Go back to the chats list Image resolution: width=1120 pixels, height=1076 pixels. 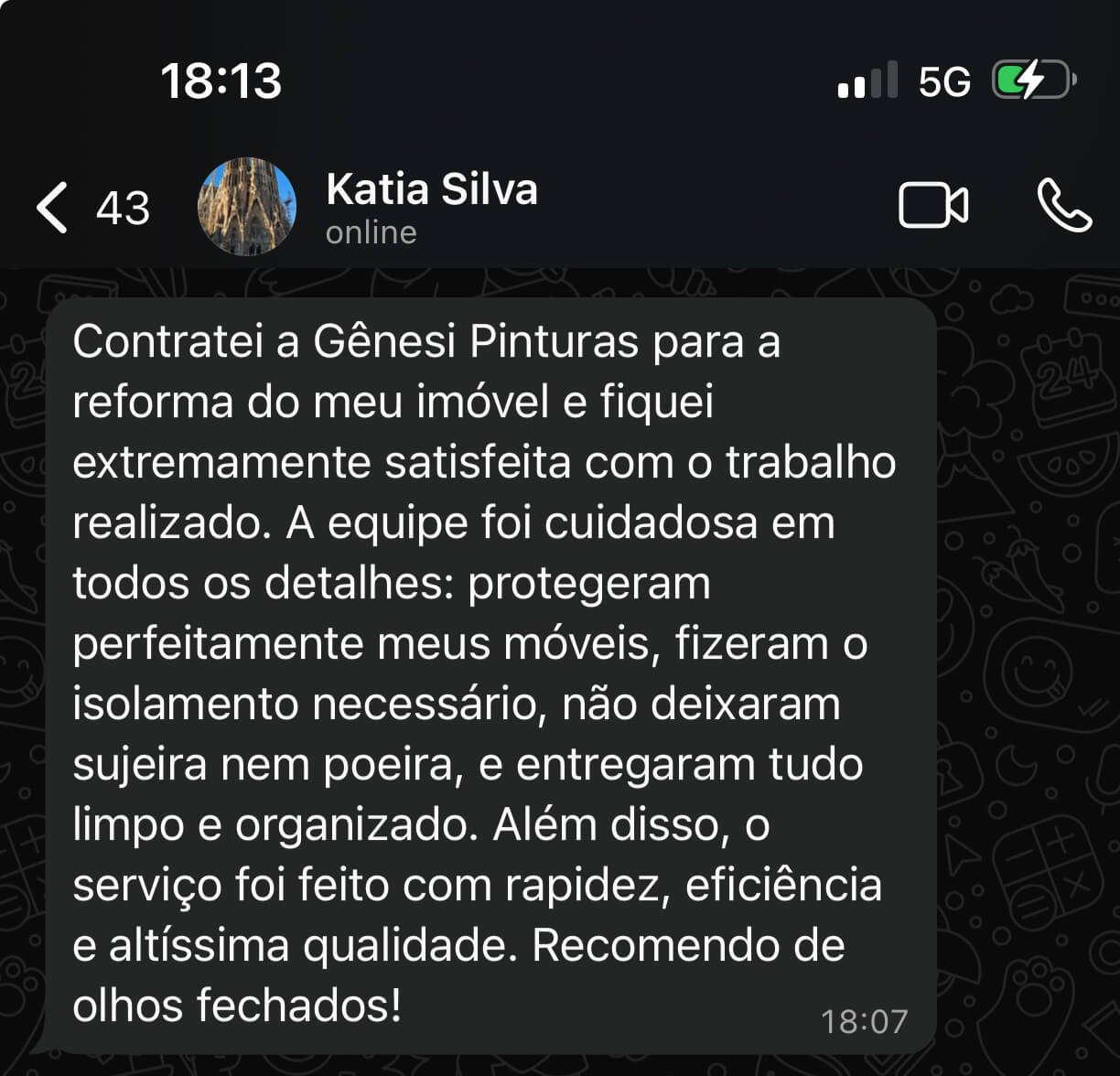click(x=53, y=207)
